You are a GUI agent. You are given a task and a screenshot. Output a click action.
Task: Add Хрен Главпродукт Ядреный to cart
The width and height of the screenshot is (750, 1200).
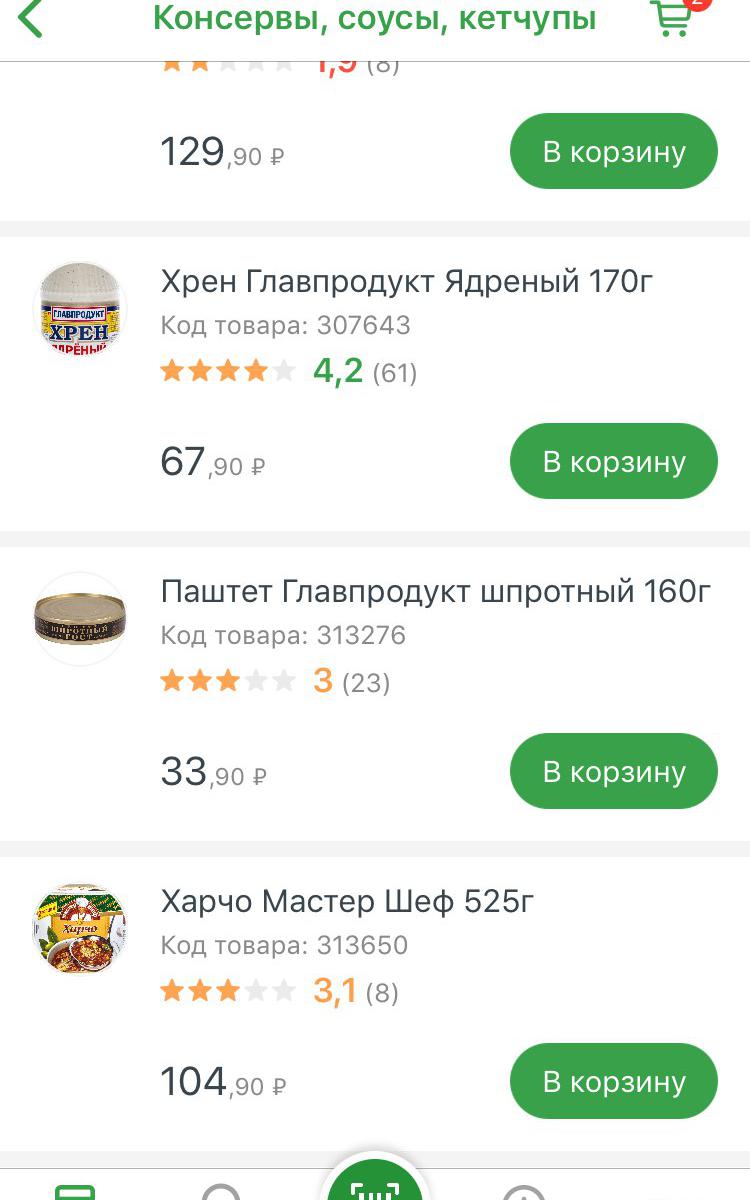click(x=613, y=462)
